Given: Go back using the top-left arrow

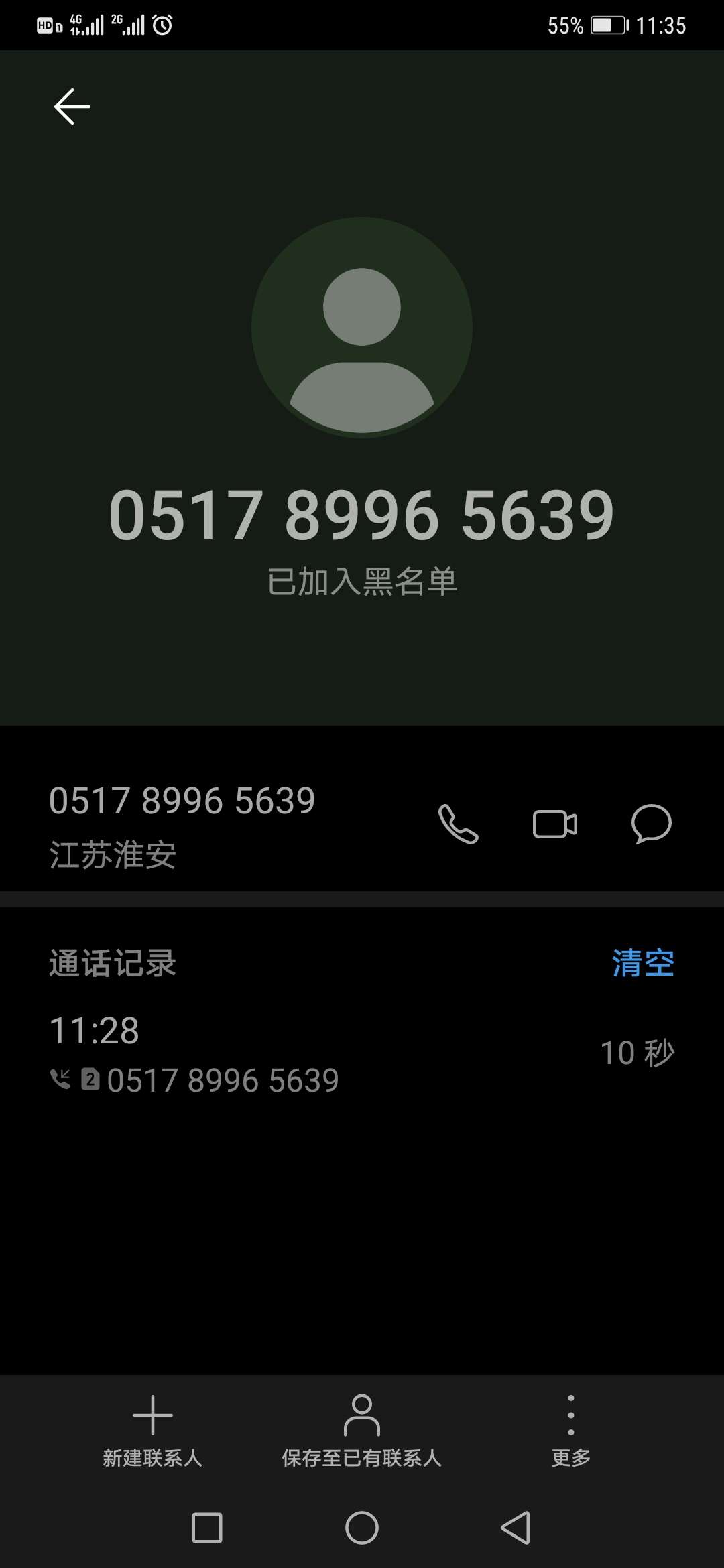Looking at the screenshot, I should [72, 107].
